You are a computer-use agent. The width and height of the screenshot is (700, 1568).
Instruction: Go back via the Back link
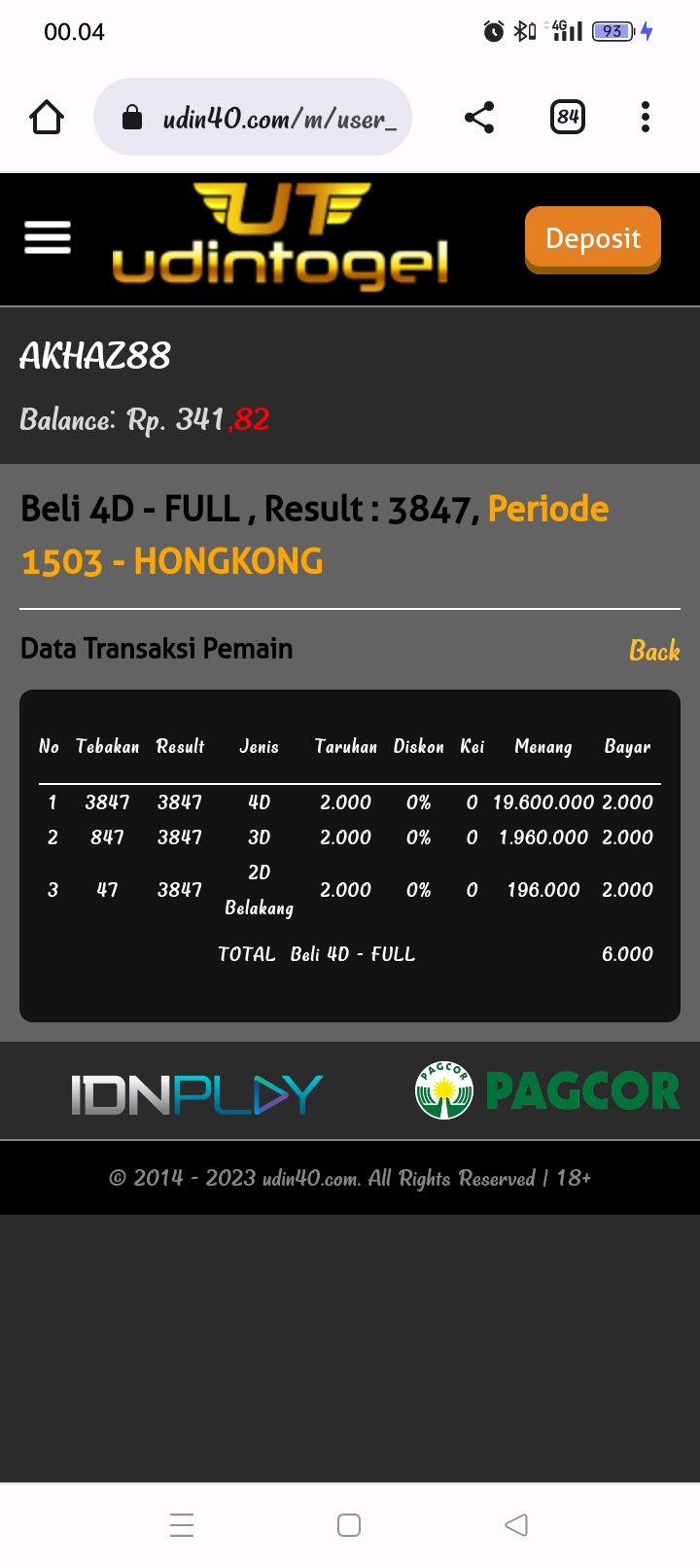pyautogui.click(x=653, y=651)
